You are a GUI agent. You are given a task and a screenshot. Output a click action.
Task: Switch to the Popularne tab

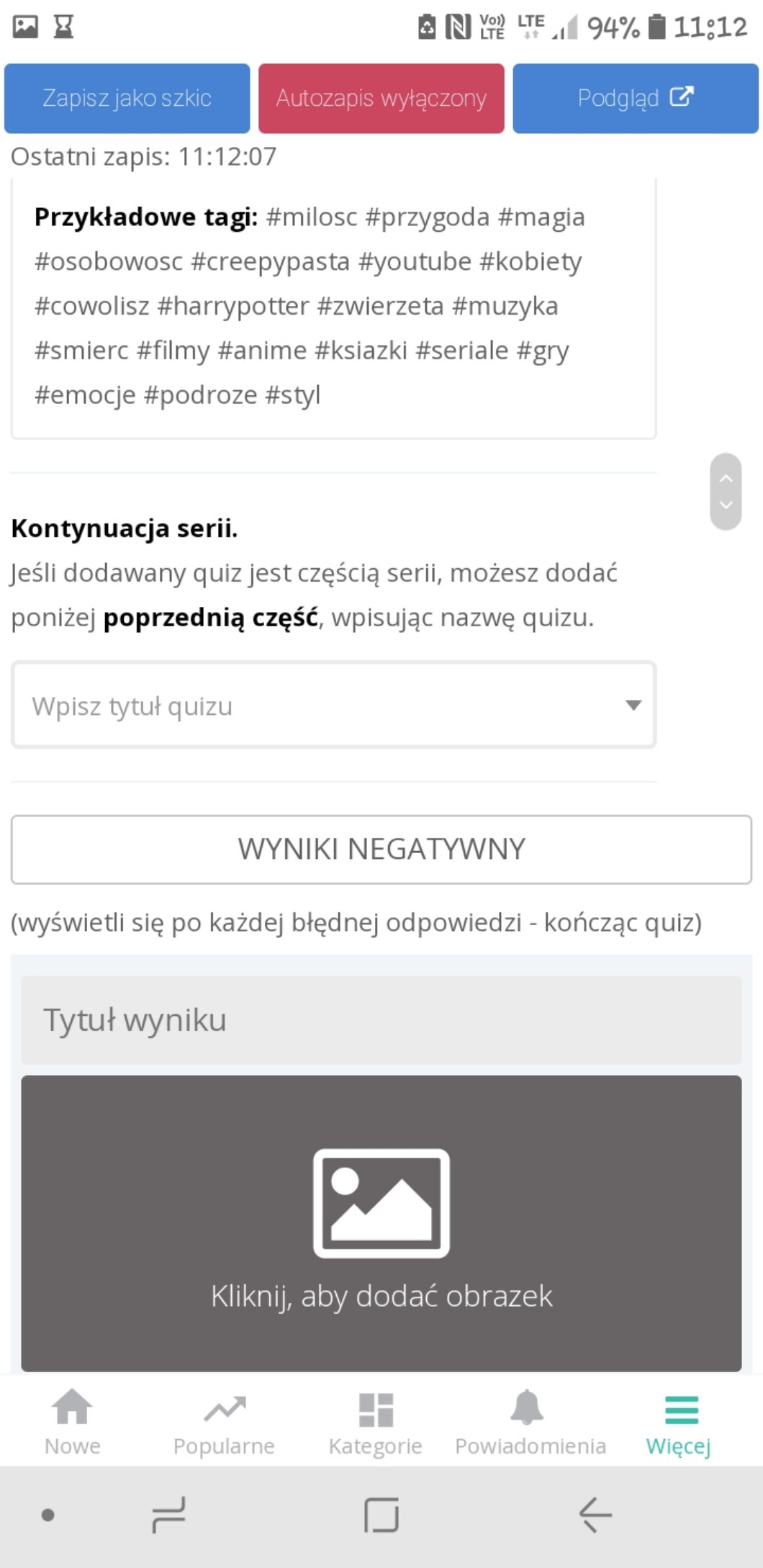click(x=224, y=1422)
